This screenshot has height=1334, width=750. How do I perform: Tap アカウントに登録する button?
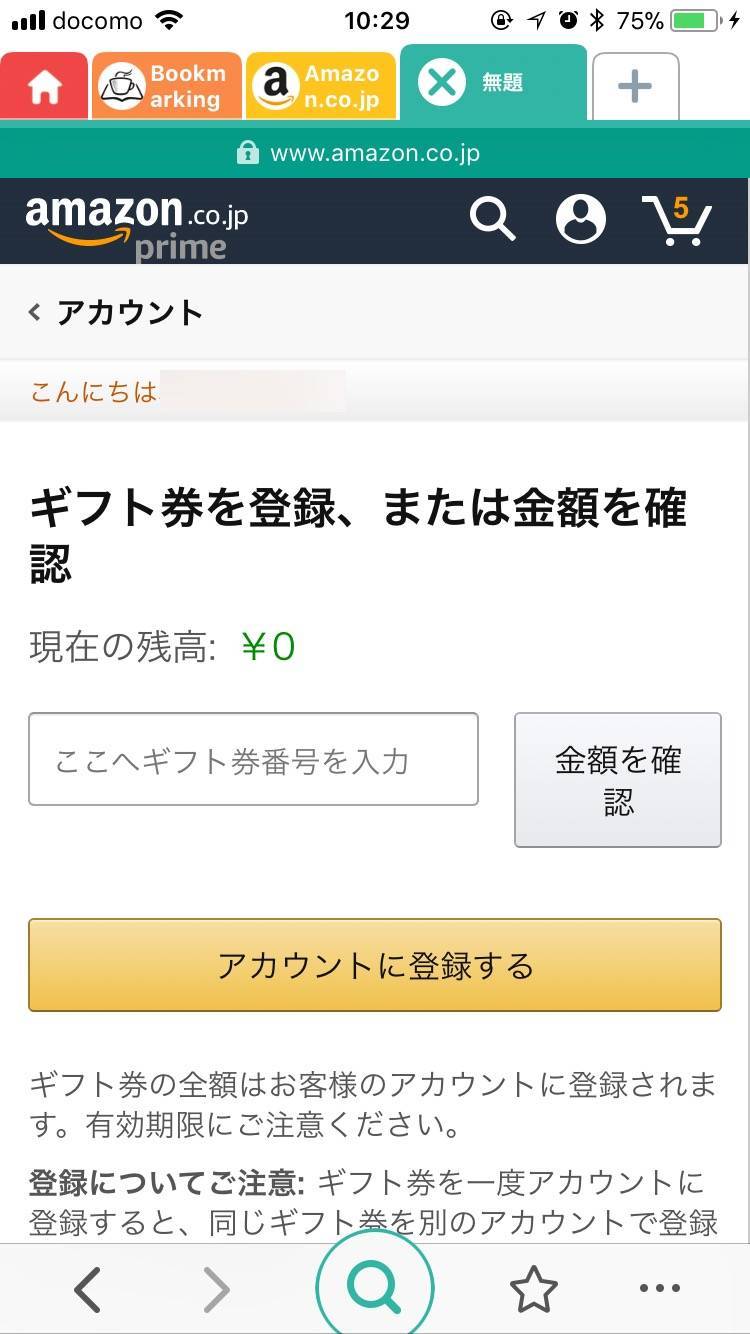coord(375,965)
